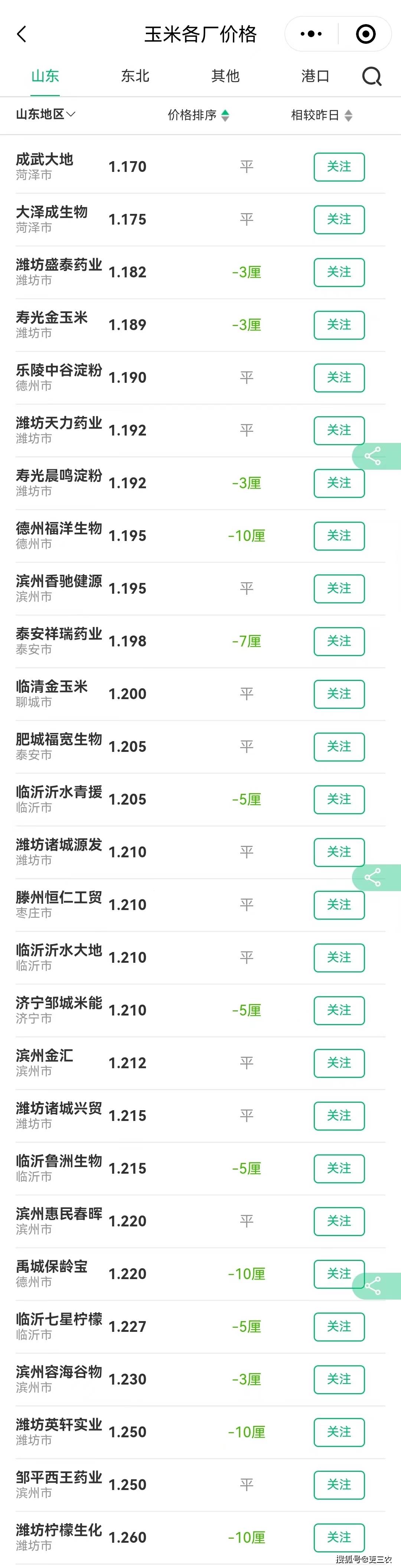
Task: Follow 乐陵中谷淀粉
Action: pyautogui.click(x=339, y=377)
